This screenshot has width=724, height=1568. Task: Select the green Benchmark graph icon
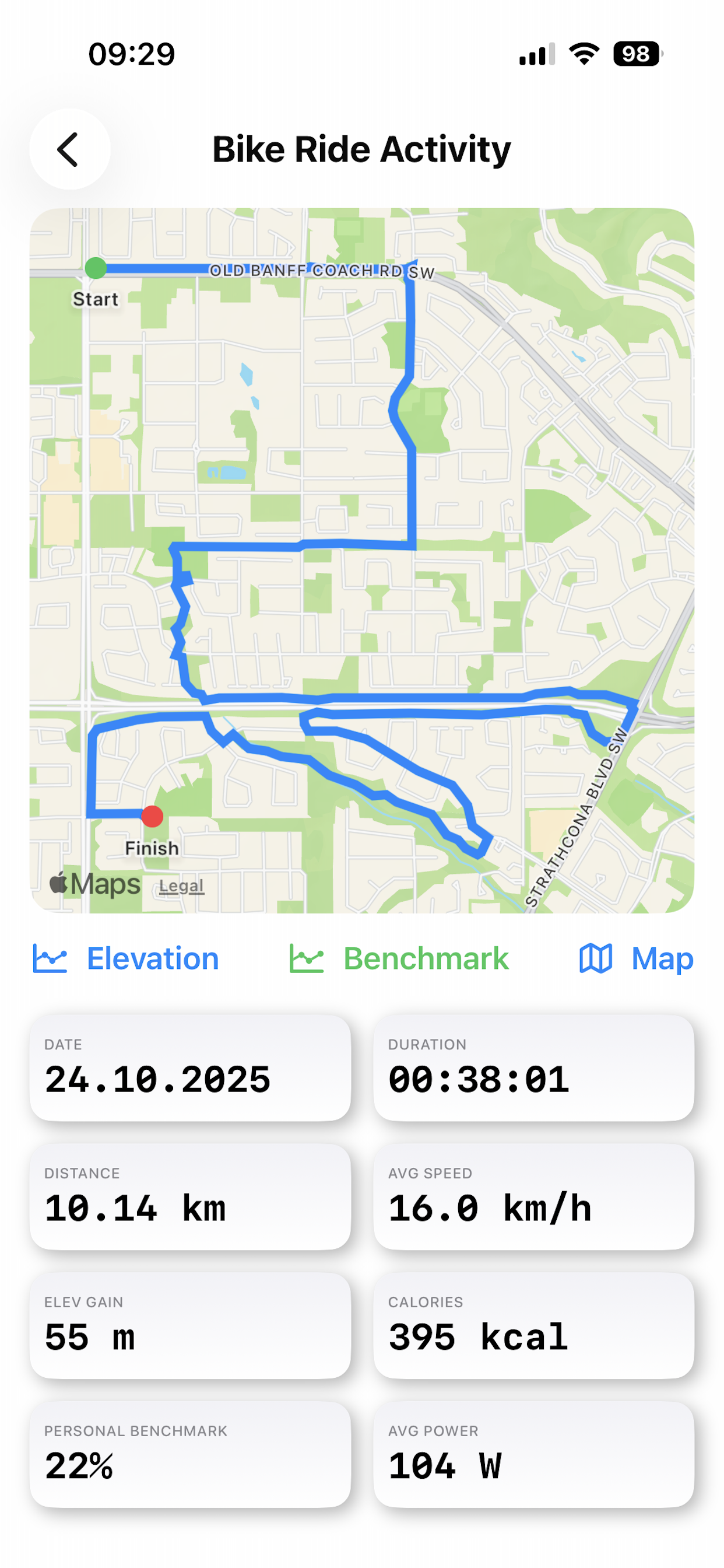point(307,957)
